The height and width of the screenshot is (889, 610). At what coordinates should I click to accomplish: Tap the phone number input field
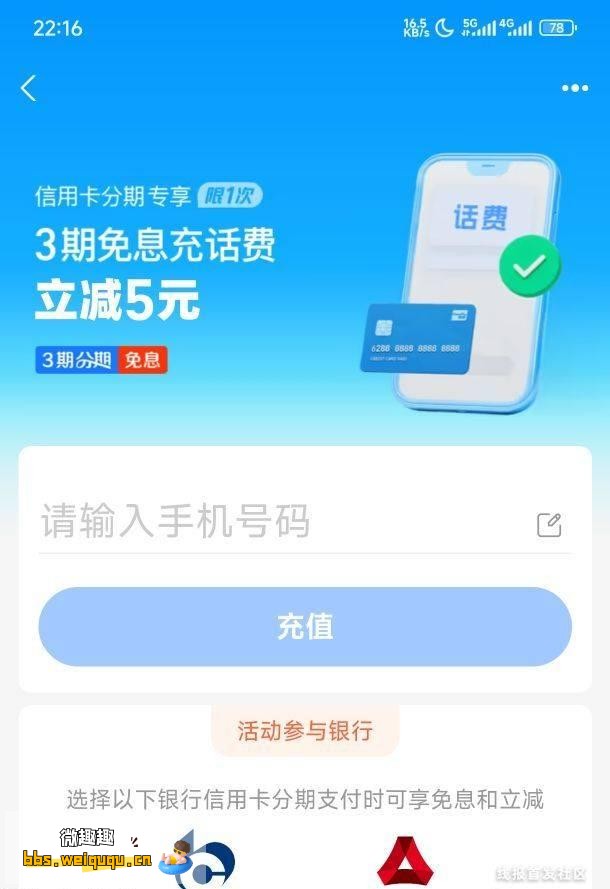(x=280, y=523)
